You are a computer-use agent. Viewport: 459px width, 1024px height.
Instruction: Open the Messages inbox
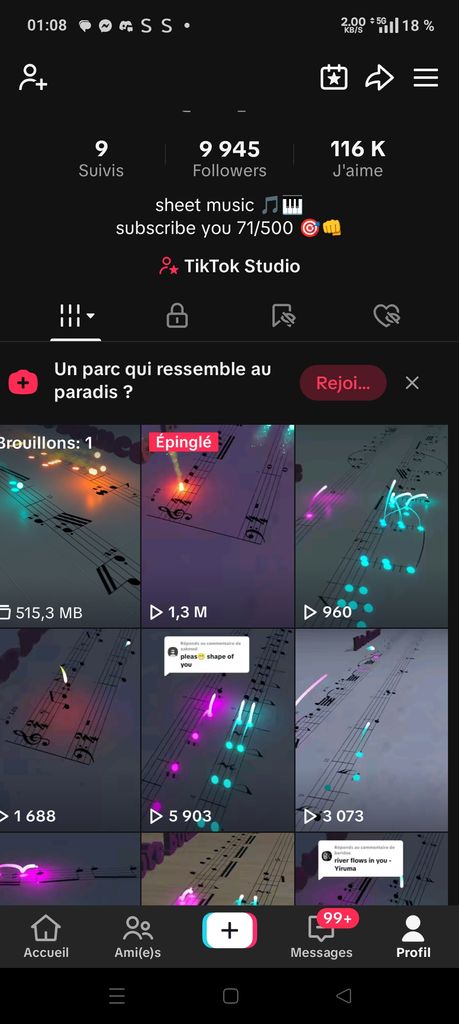pyautogui.click(x=322, y=936)
